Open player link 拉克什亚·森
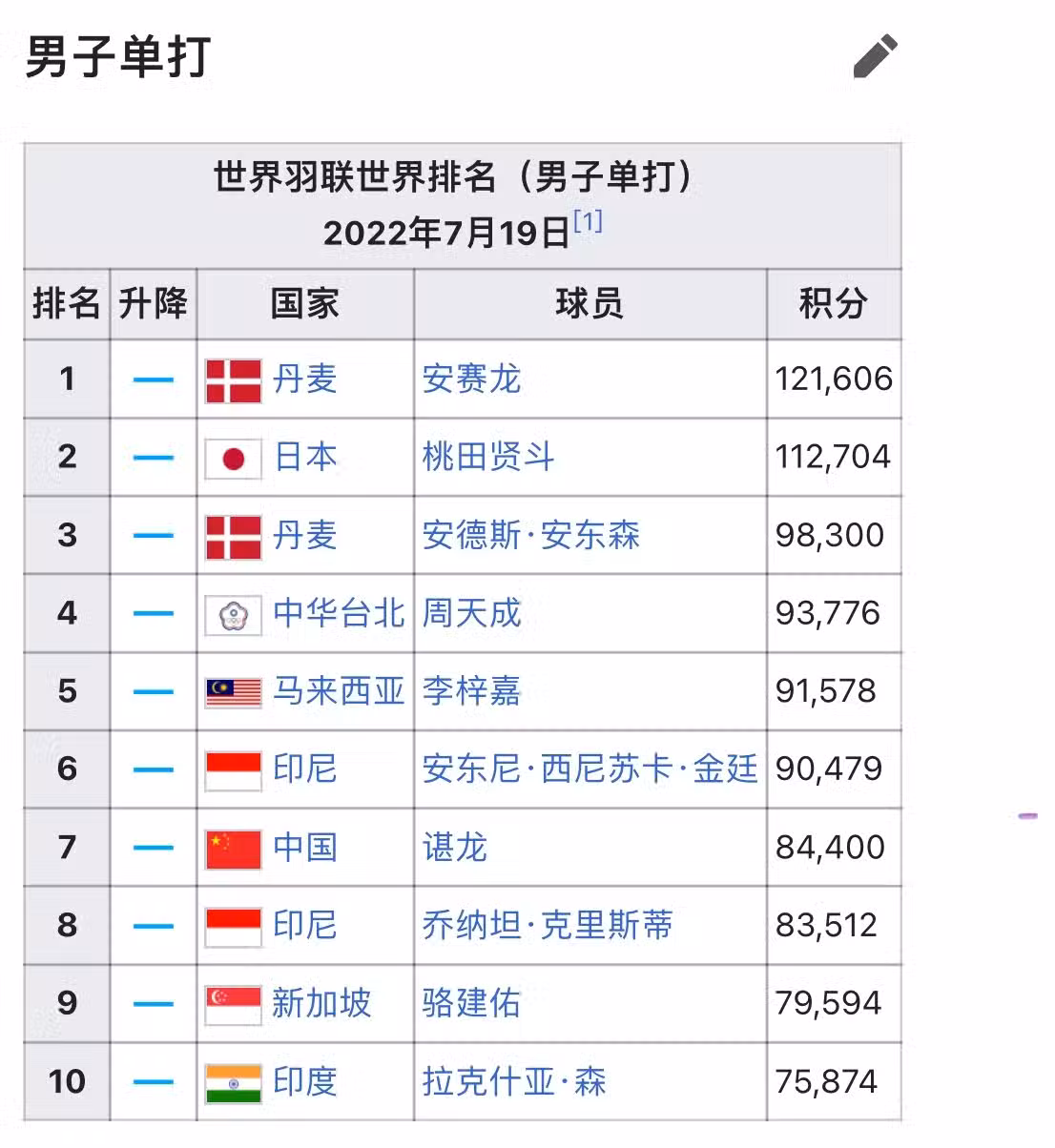This screenshot has width=1055, height=1148. (513, 1082)
